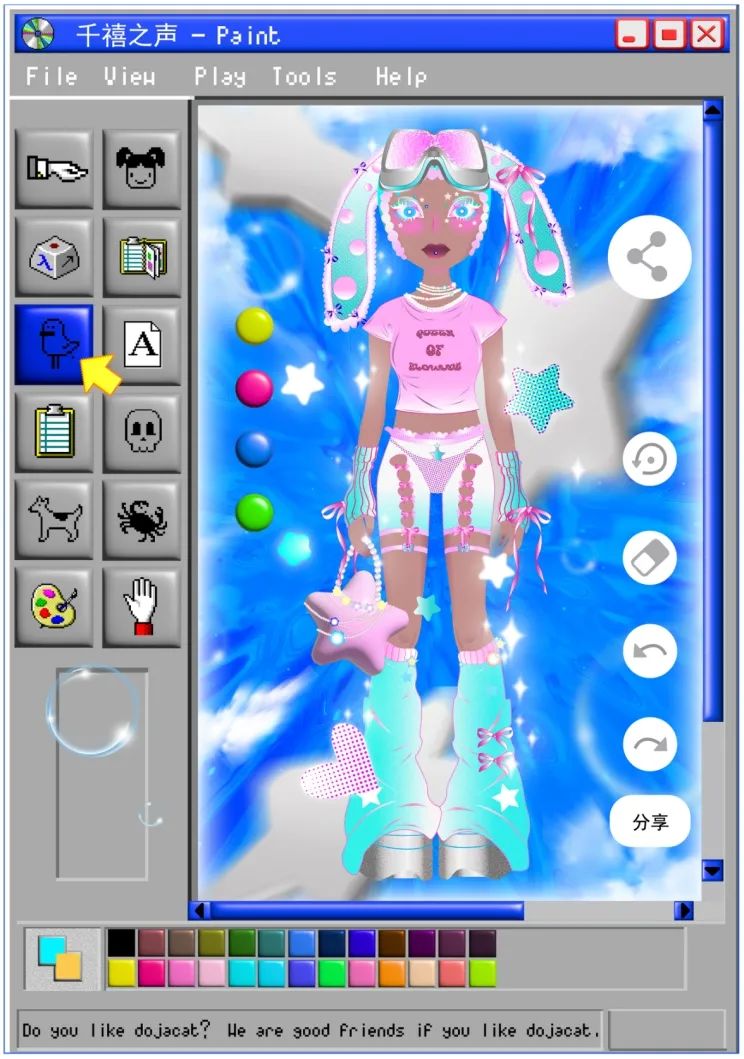Open the File menu
This screenshot has width=744, height=1059.
tap(51, 77)
